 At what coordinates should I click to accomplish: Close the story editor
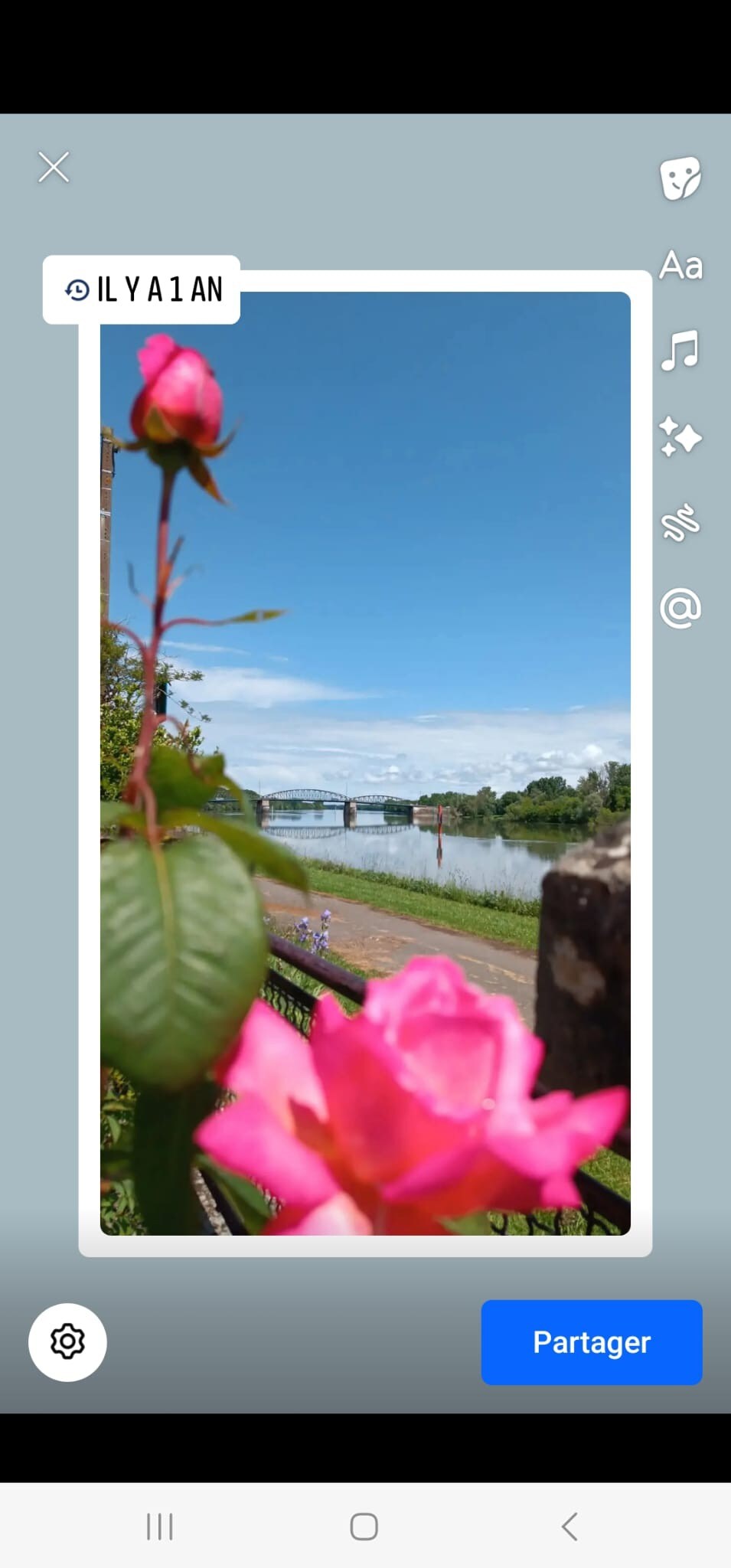click(x=54, y=167)
